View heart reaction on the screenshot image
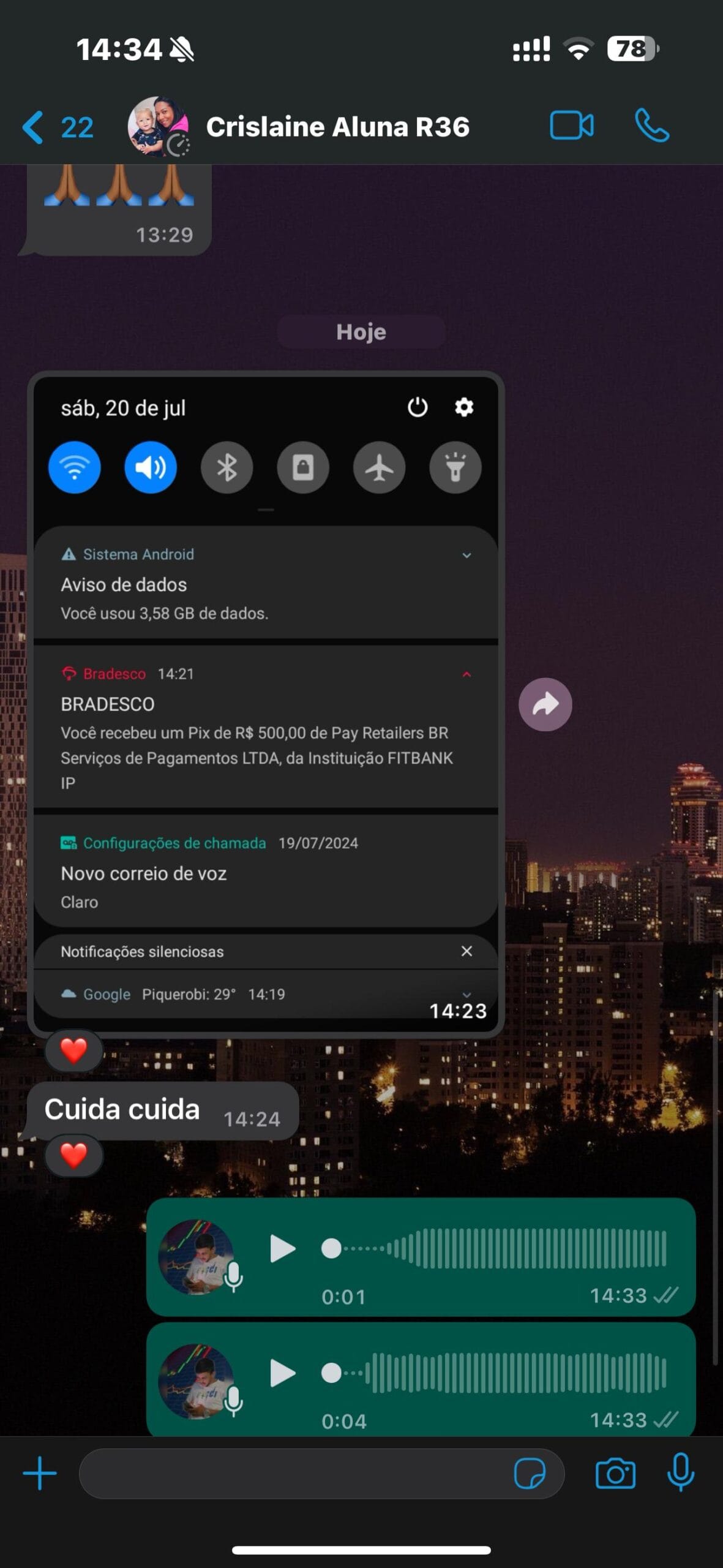This screenshot has height=1568, width=723. (x=73, y=1050)
